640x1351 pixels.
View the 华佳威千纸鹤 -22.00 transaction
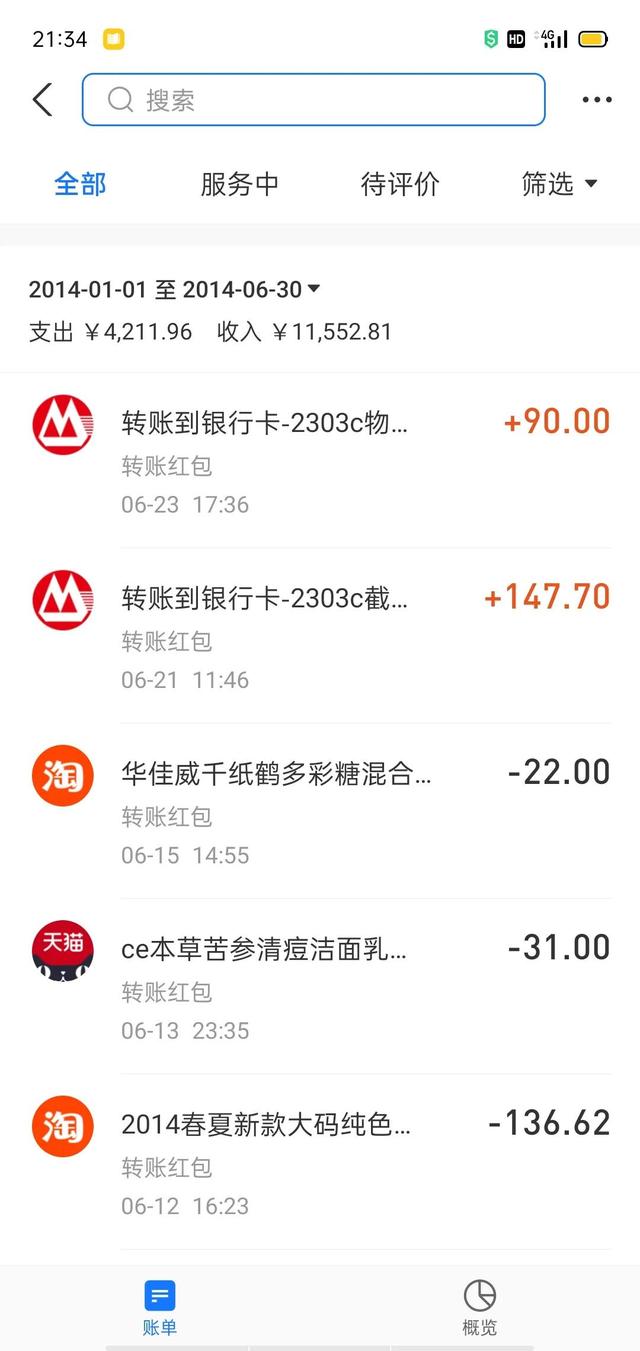pyautogui.click(x=320, y=811)
